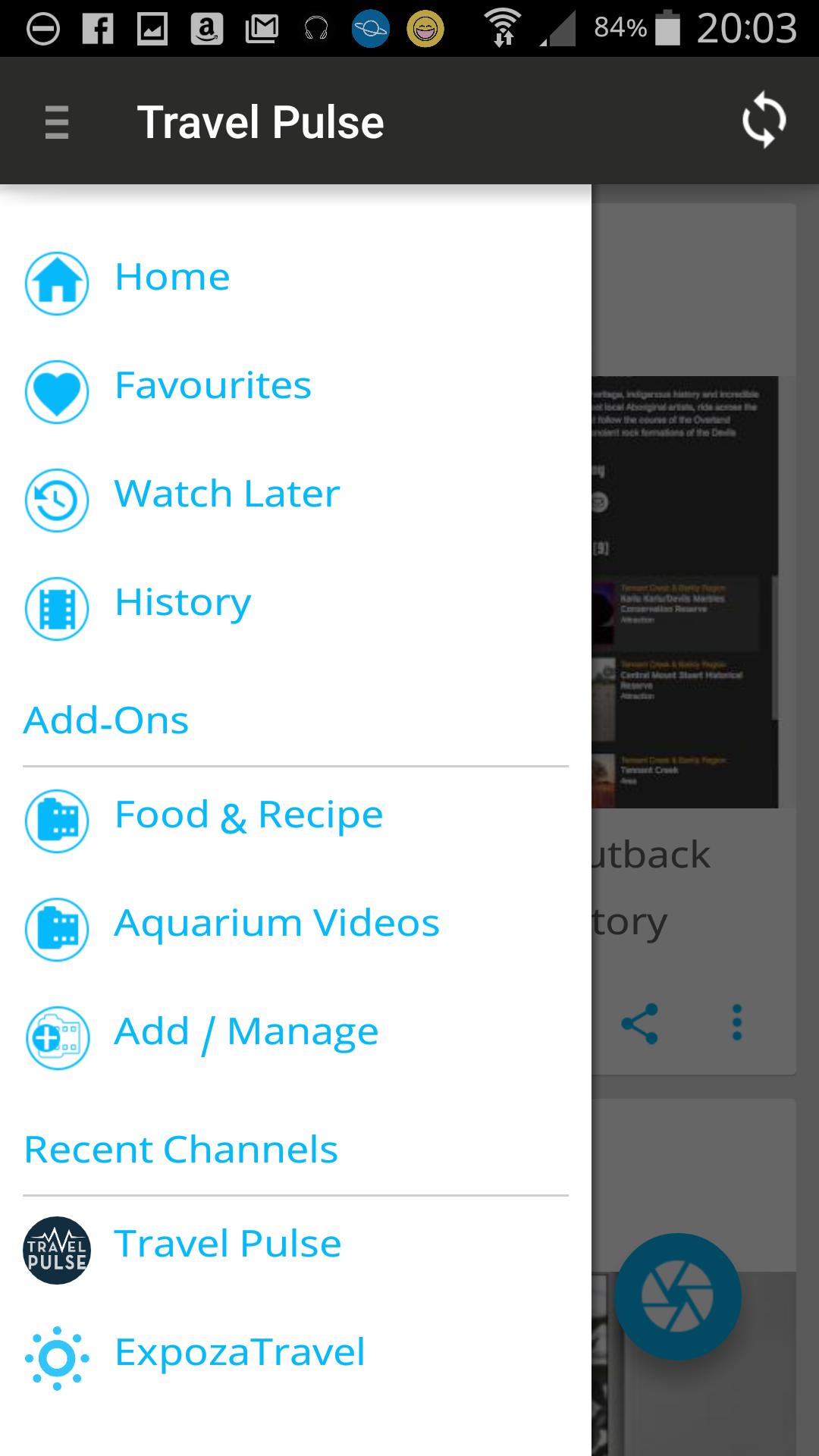Open Aquarium Videos add-on

[276, 924]
